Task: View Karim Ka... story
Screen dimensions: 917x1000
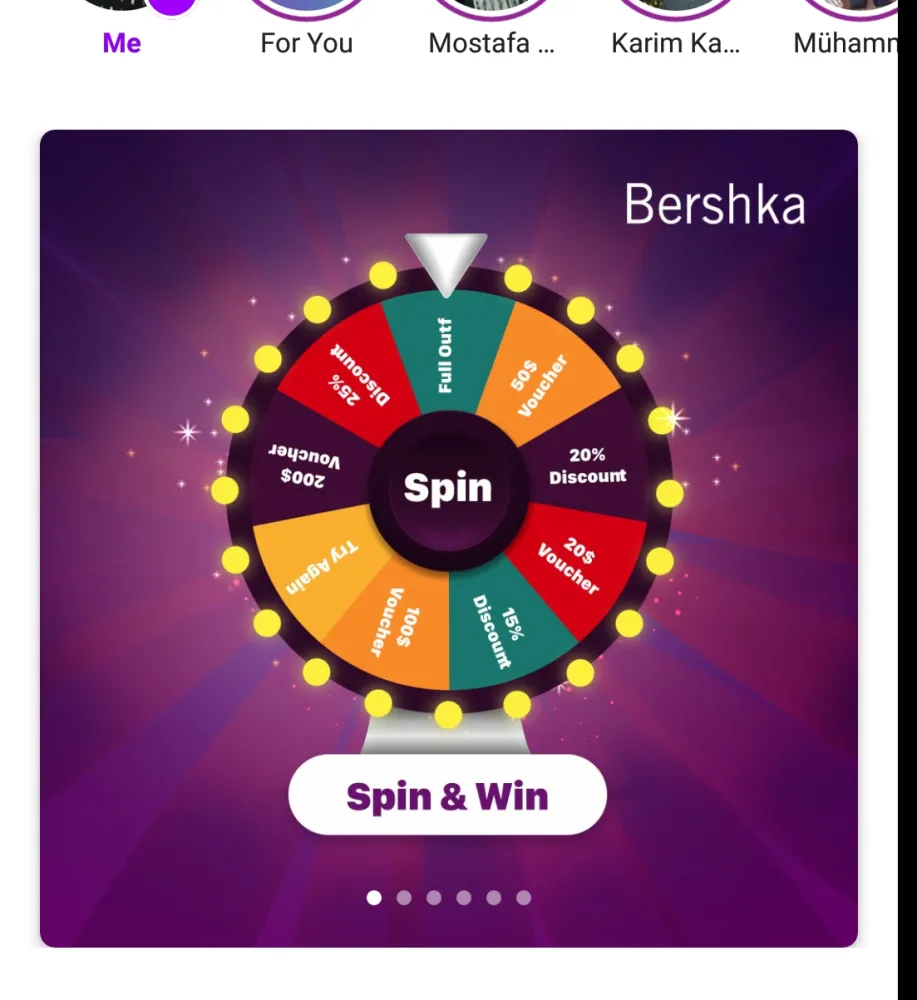Action: (x=676, y=8)
